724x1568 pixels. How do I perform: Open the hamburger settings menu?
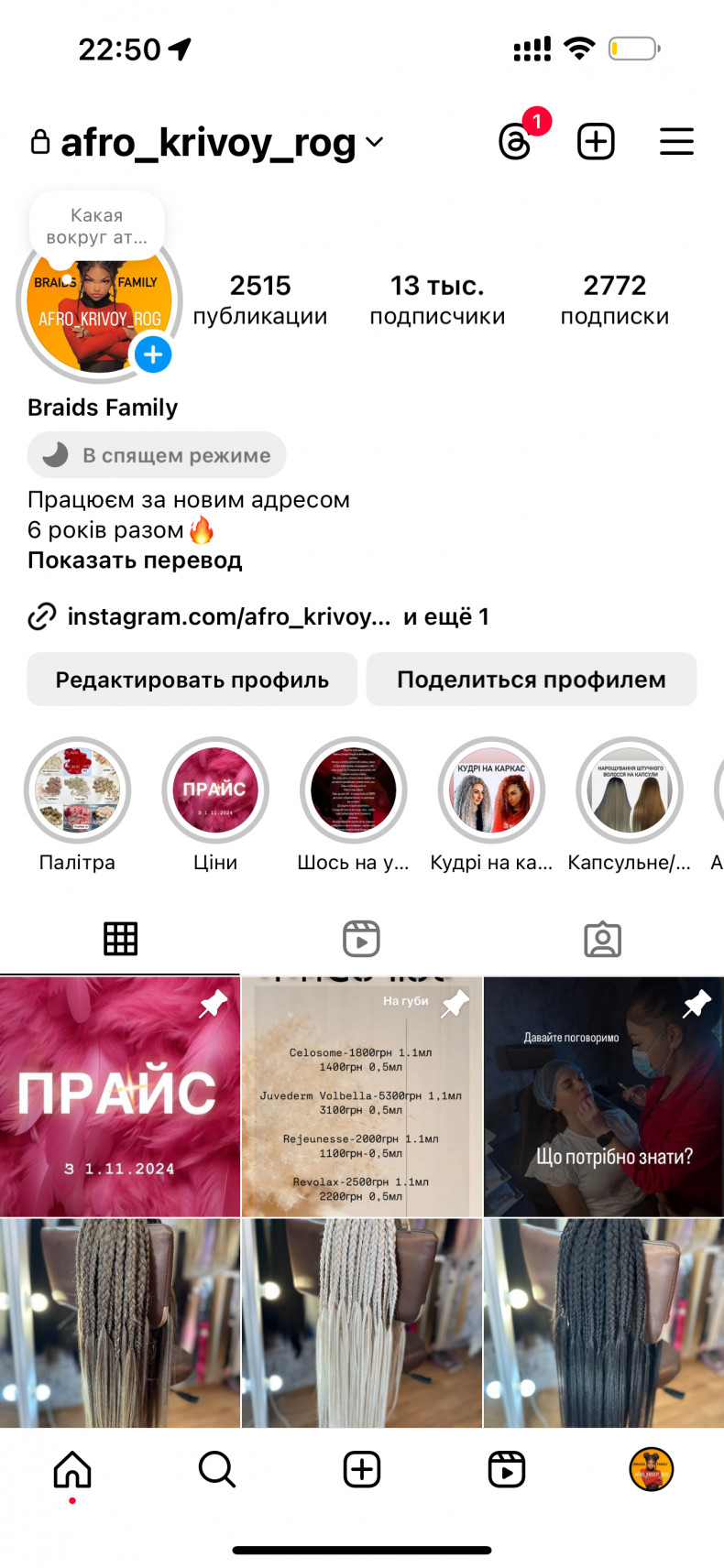point(676,142)
